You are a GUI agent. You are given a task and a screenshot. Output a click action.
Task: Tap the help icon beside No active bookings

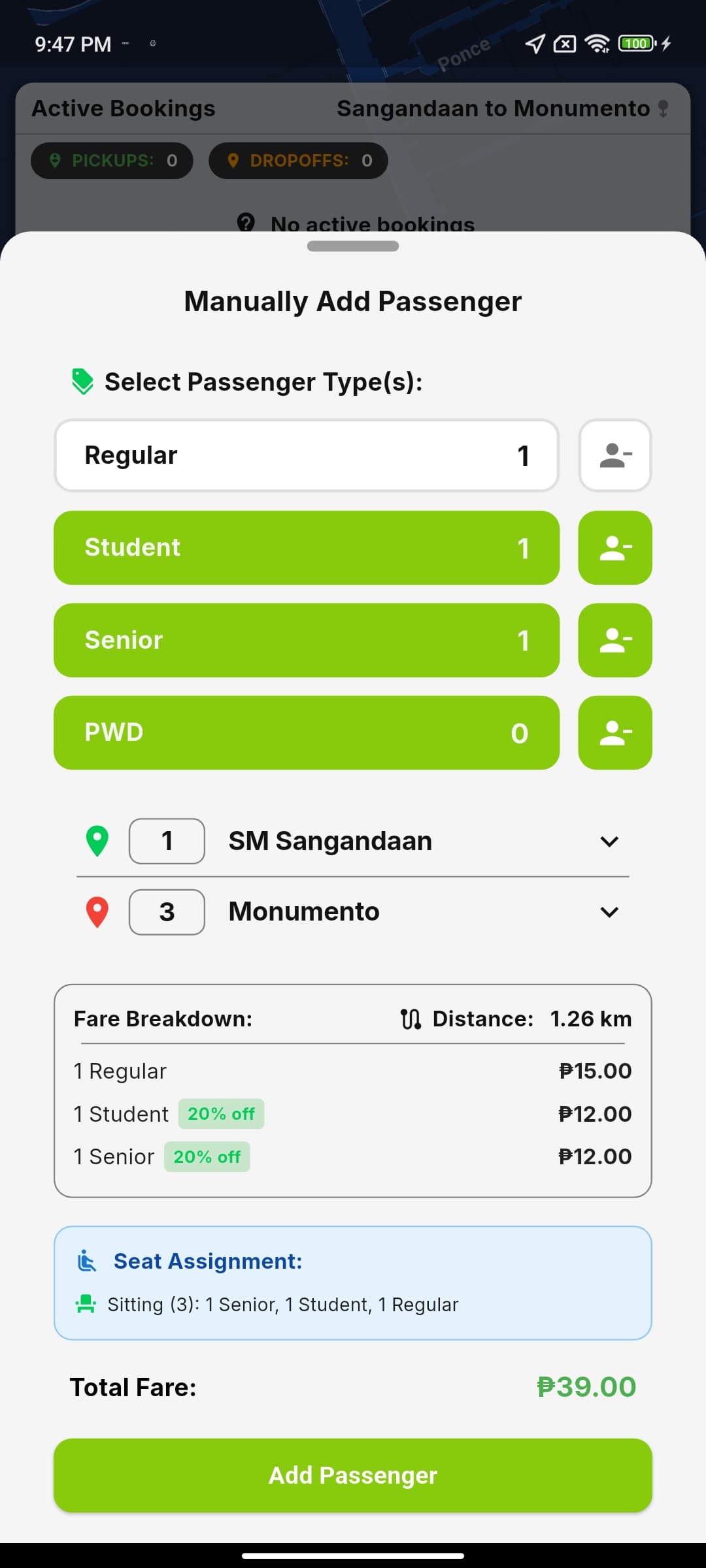pyautogui.click(x=246, y=222)
